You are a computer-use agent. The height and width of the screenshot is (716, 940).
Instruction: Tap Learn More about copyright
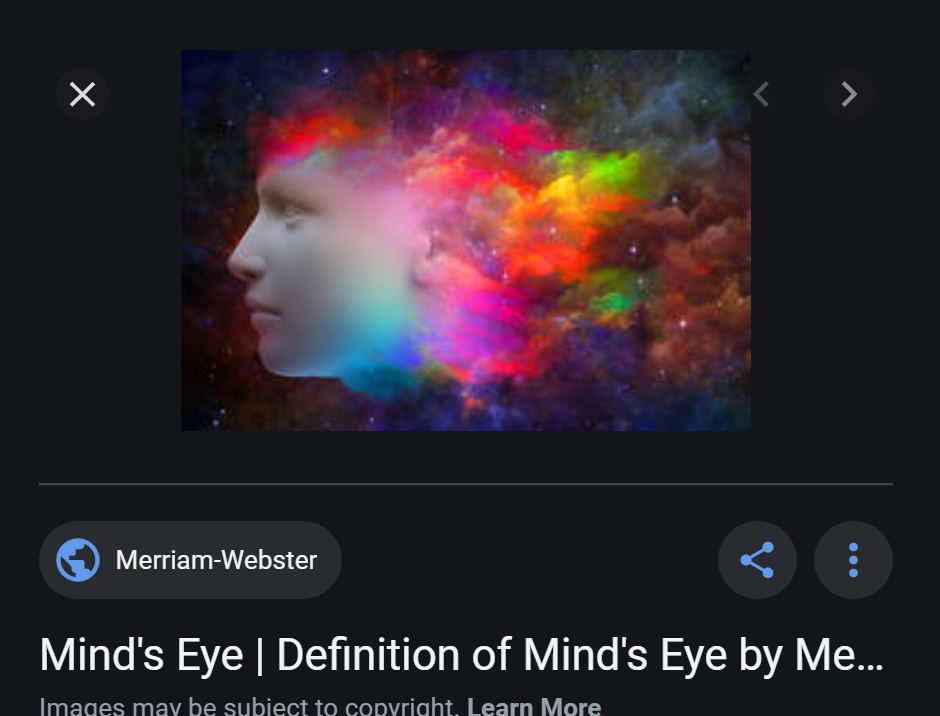pos(533,706)
